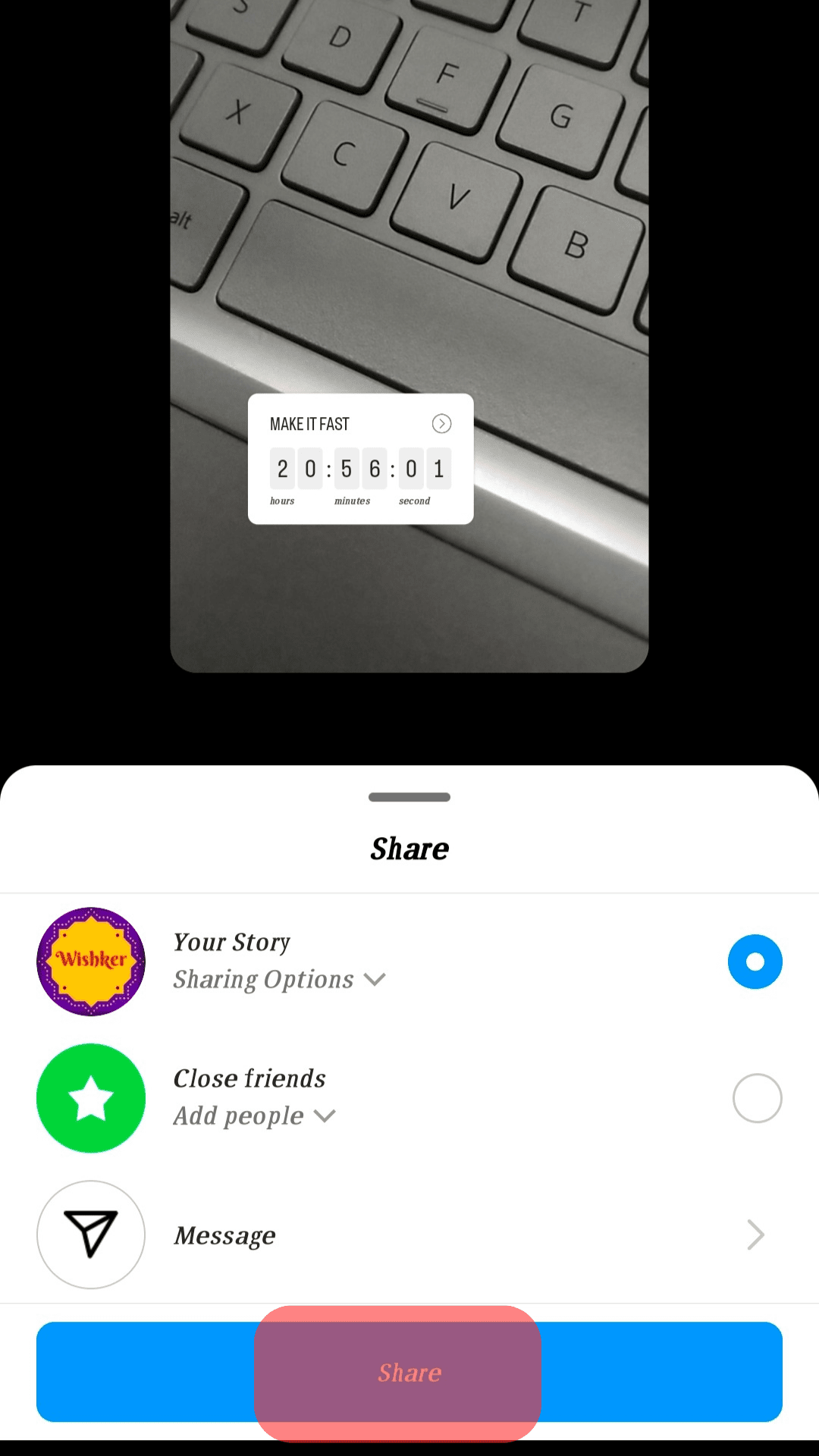
Task: Select the Message row
Action: pos(224,1235)
